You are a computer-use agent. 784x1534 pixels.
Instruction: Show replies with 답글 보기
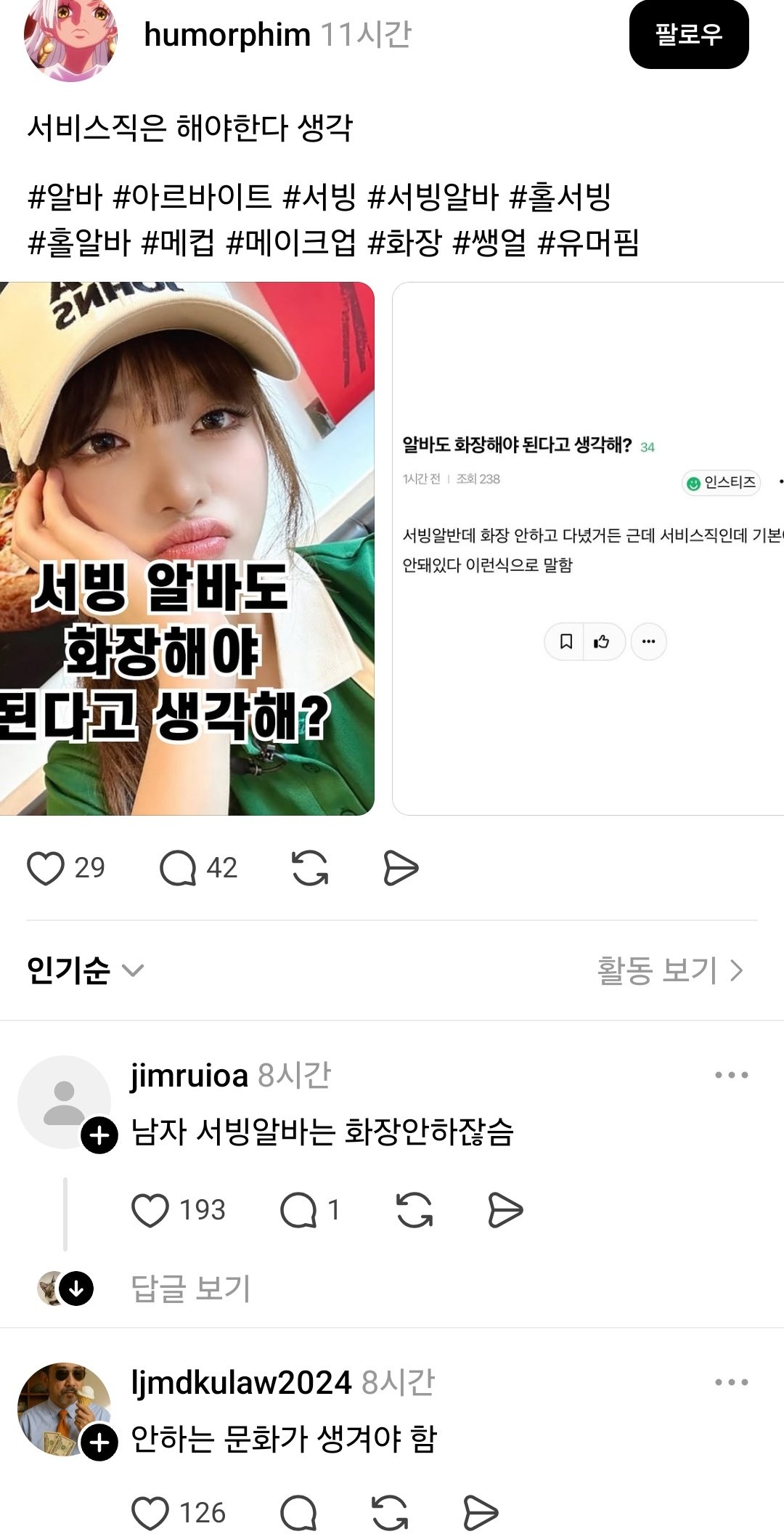(x=190, y=1289)
